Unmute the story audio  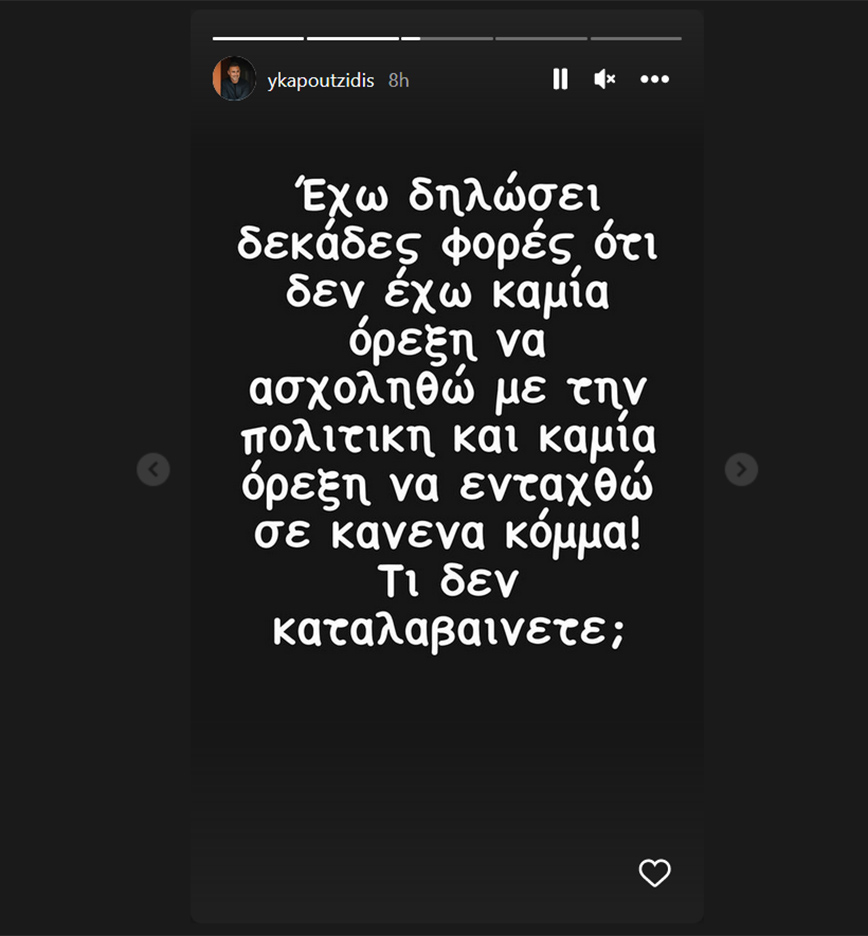[604, 79]
